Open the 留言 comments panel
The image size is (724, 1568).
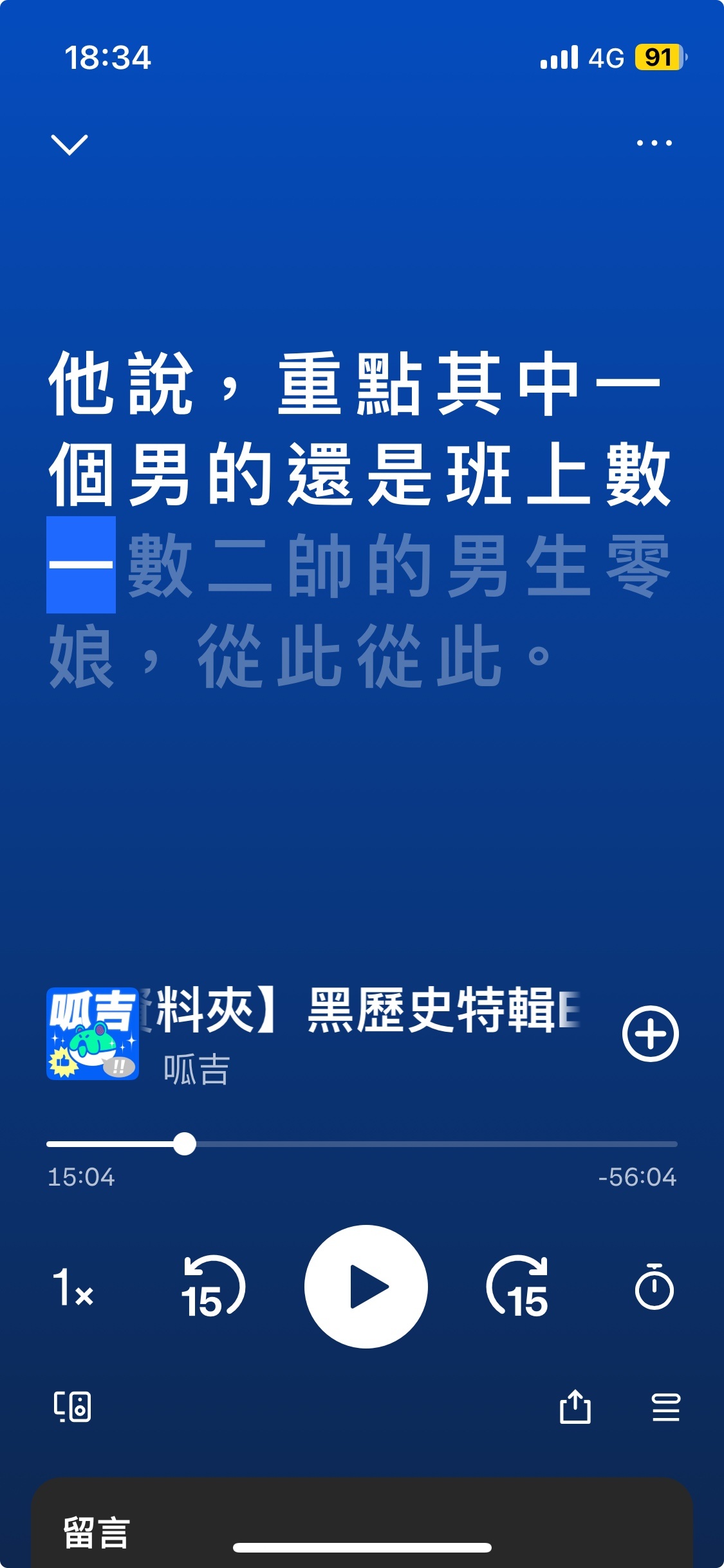(97, 1532)
